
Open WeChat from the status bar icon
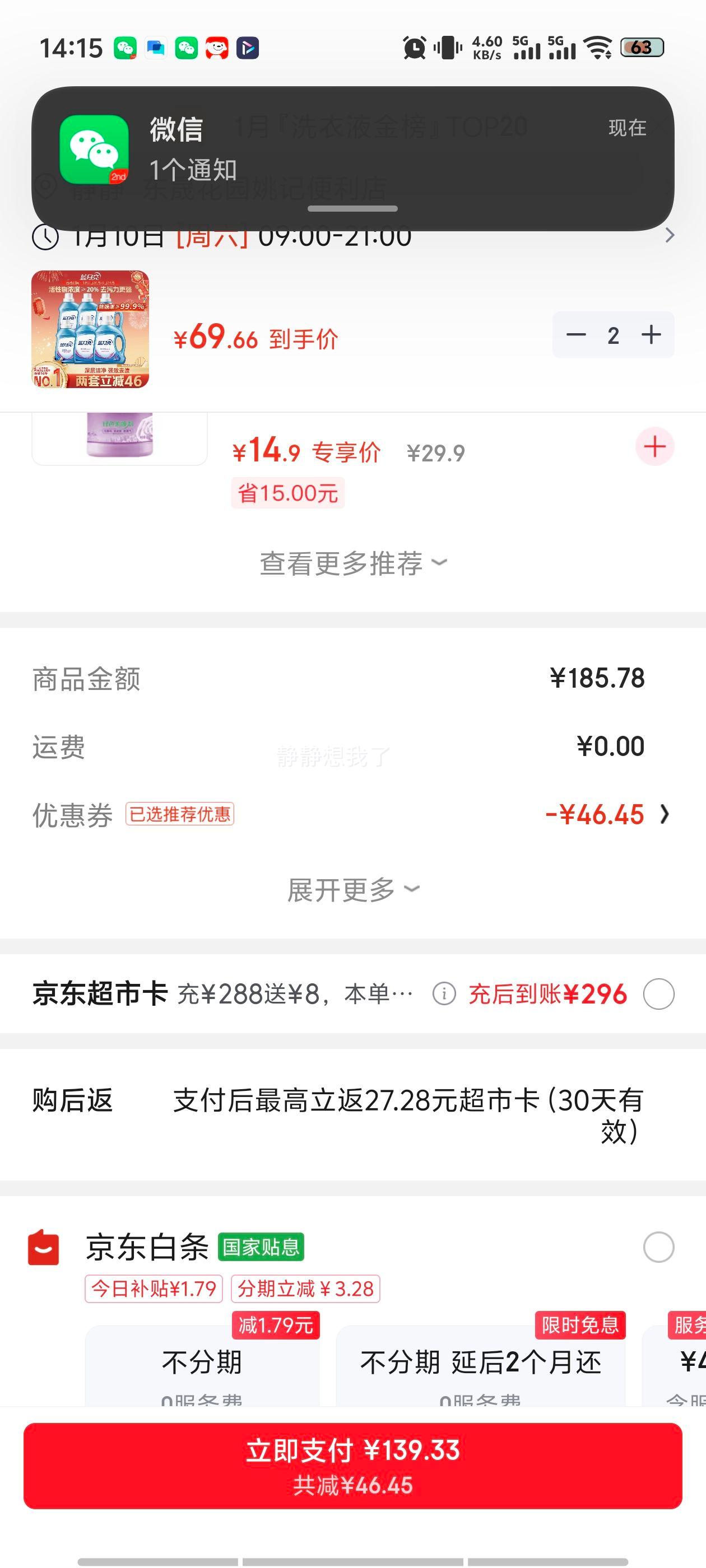tap(187, 47)
